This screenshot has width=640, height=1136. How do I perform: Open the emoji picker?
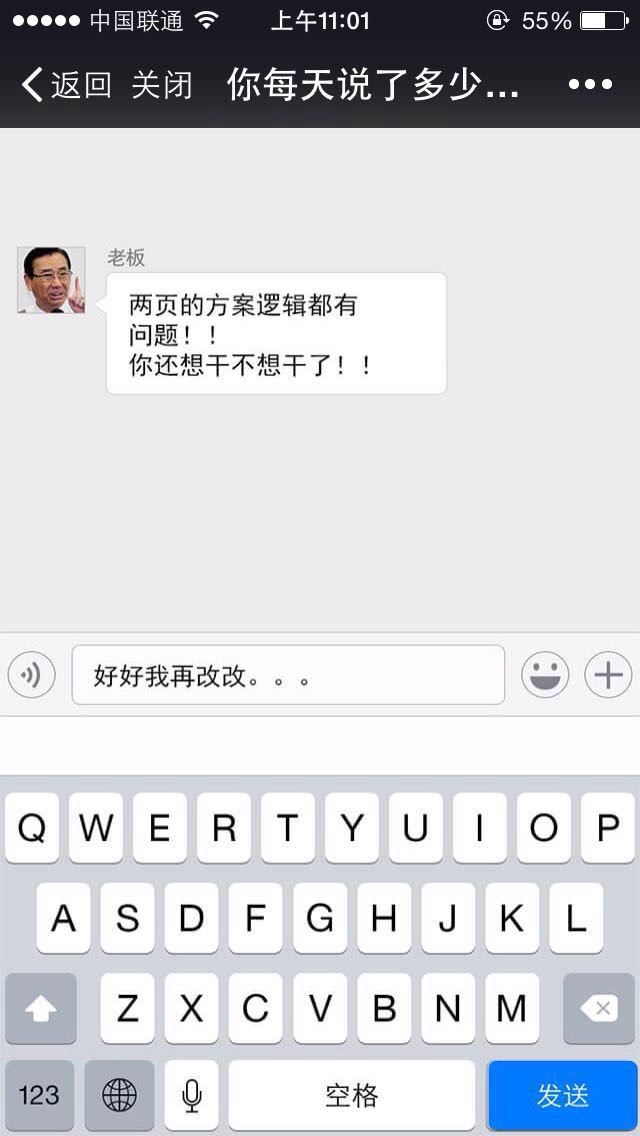pos(545,676)
